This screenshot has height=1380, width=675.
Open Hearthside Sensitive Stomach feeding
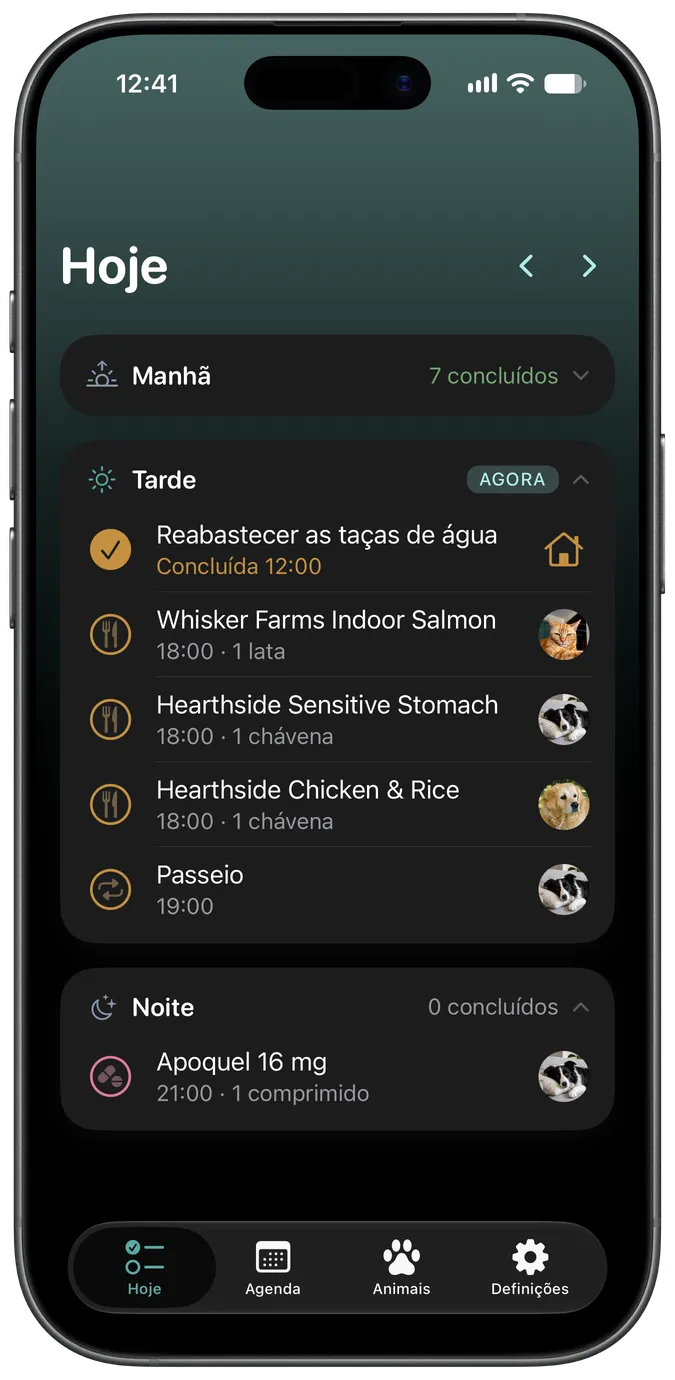[x=337, y=720]
